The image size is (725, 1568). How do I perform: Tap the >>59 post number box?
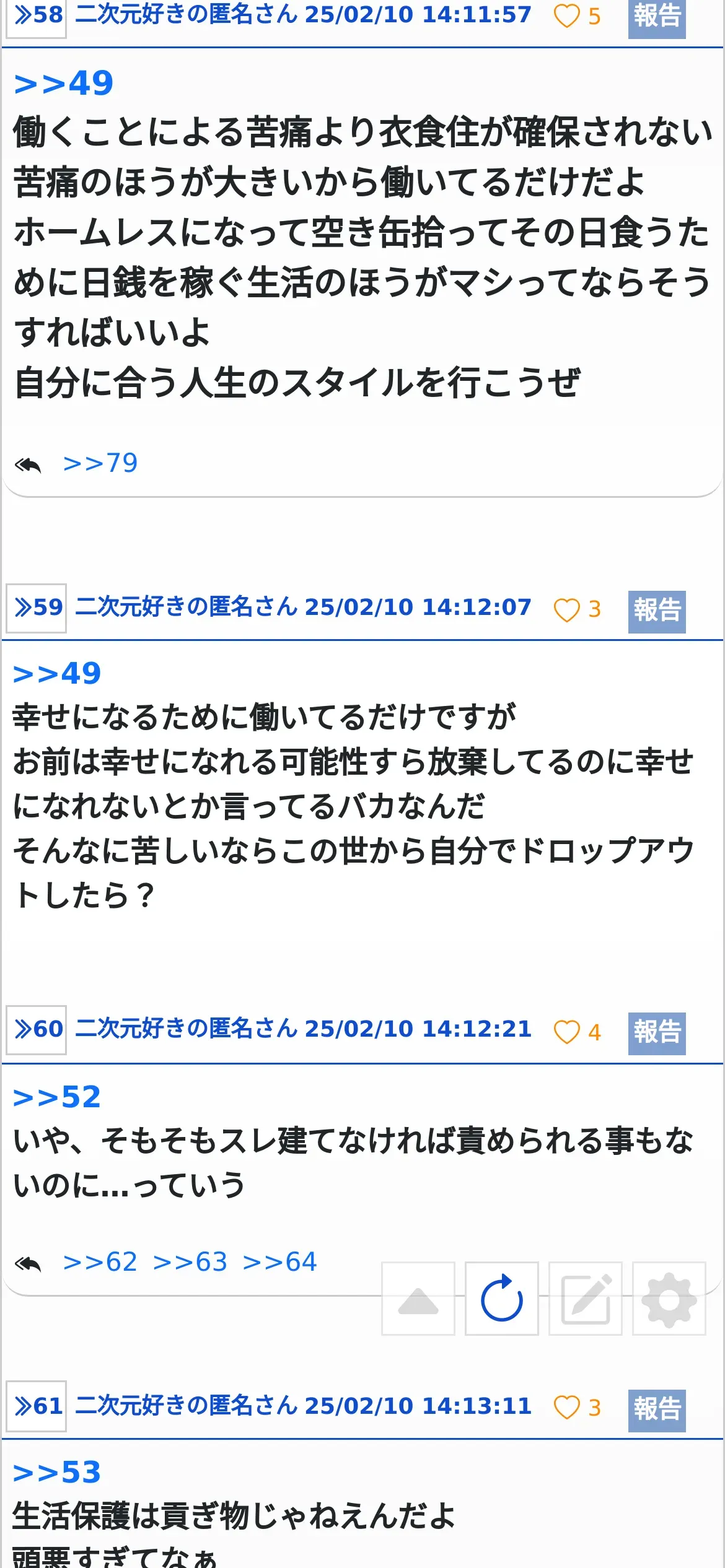coord(37,608)
